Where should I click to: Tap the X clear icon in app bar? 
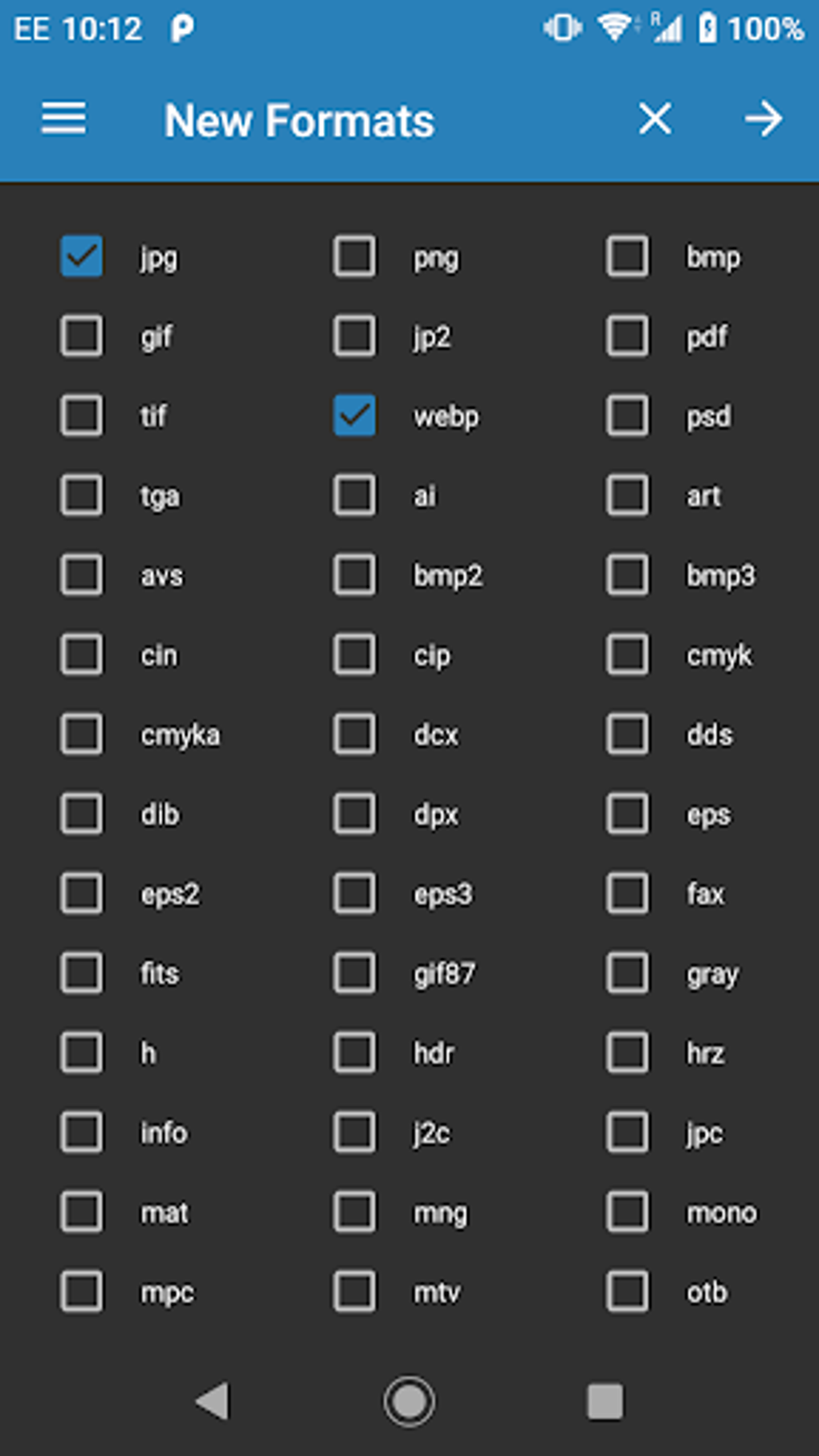click(x=655, y=119)
